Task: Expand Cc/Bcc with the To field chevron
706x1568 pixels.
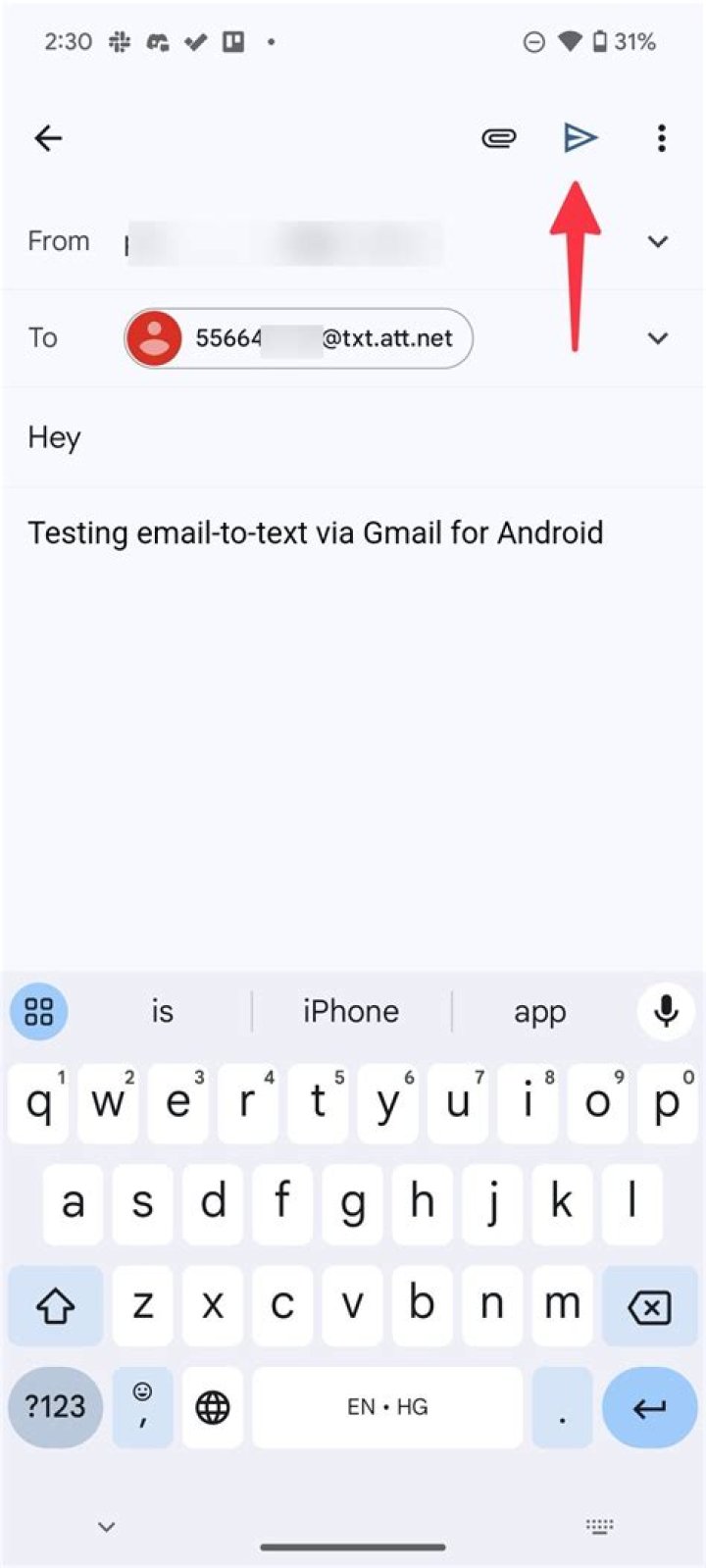Action: coord(658,338)
